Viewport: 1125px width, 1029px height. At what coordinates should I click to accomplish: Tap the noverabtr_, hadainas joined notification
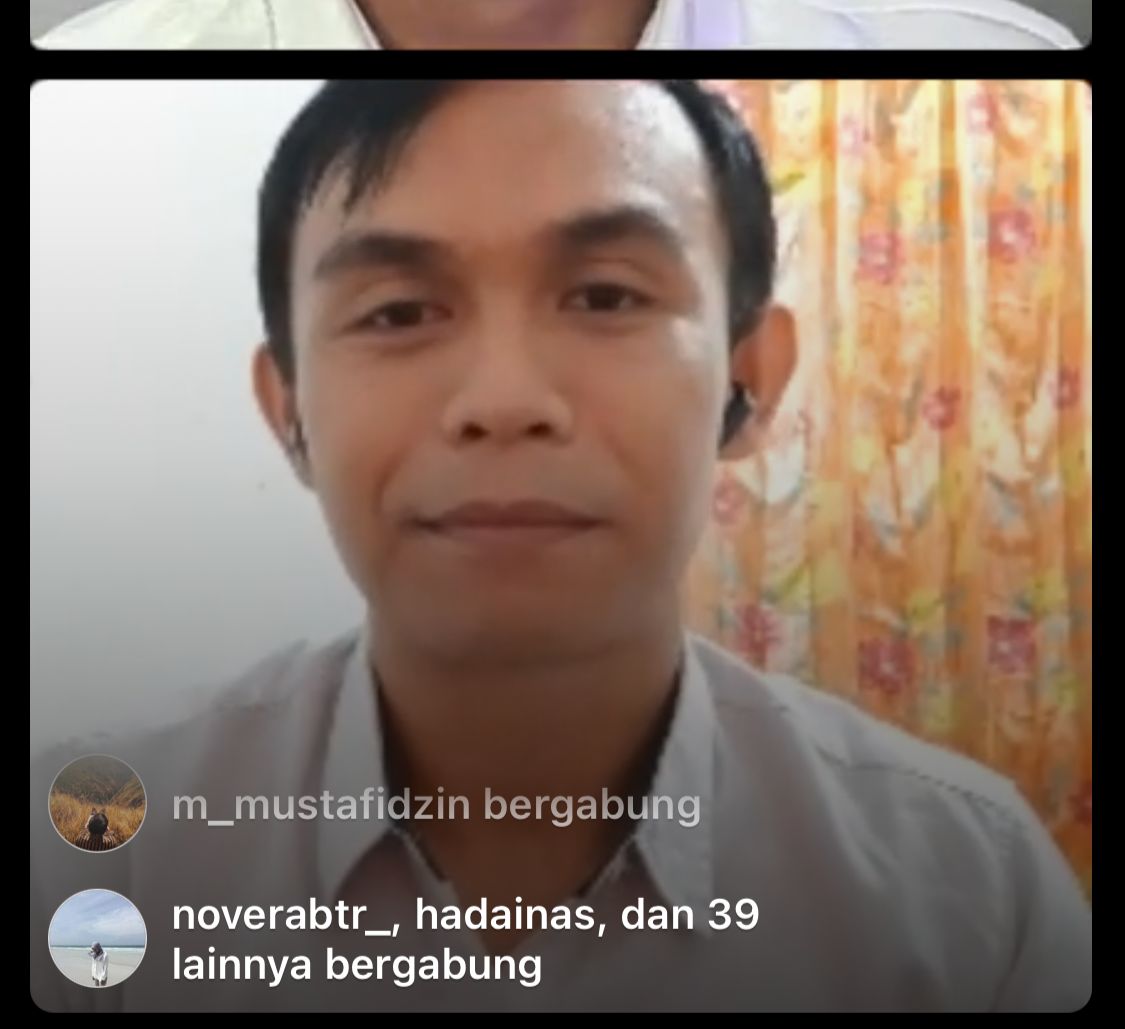(x=465, y=939)
